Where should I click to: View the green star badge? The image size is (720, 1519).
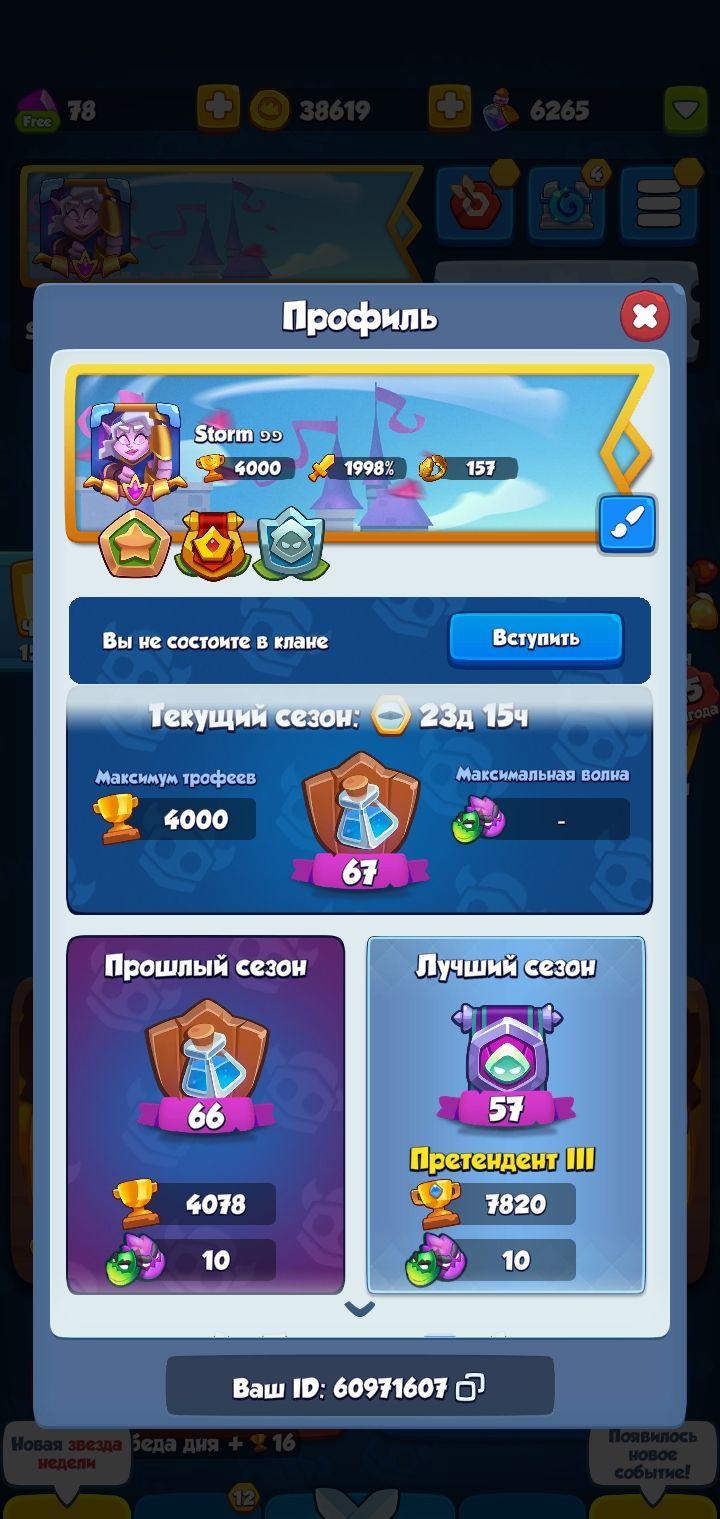pos(135,546)
